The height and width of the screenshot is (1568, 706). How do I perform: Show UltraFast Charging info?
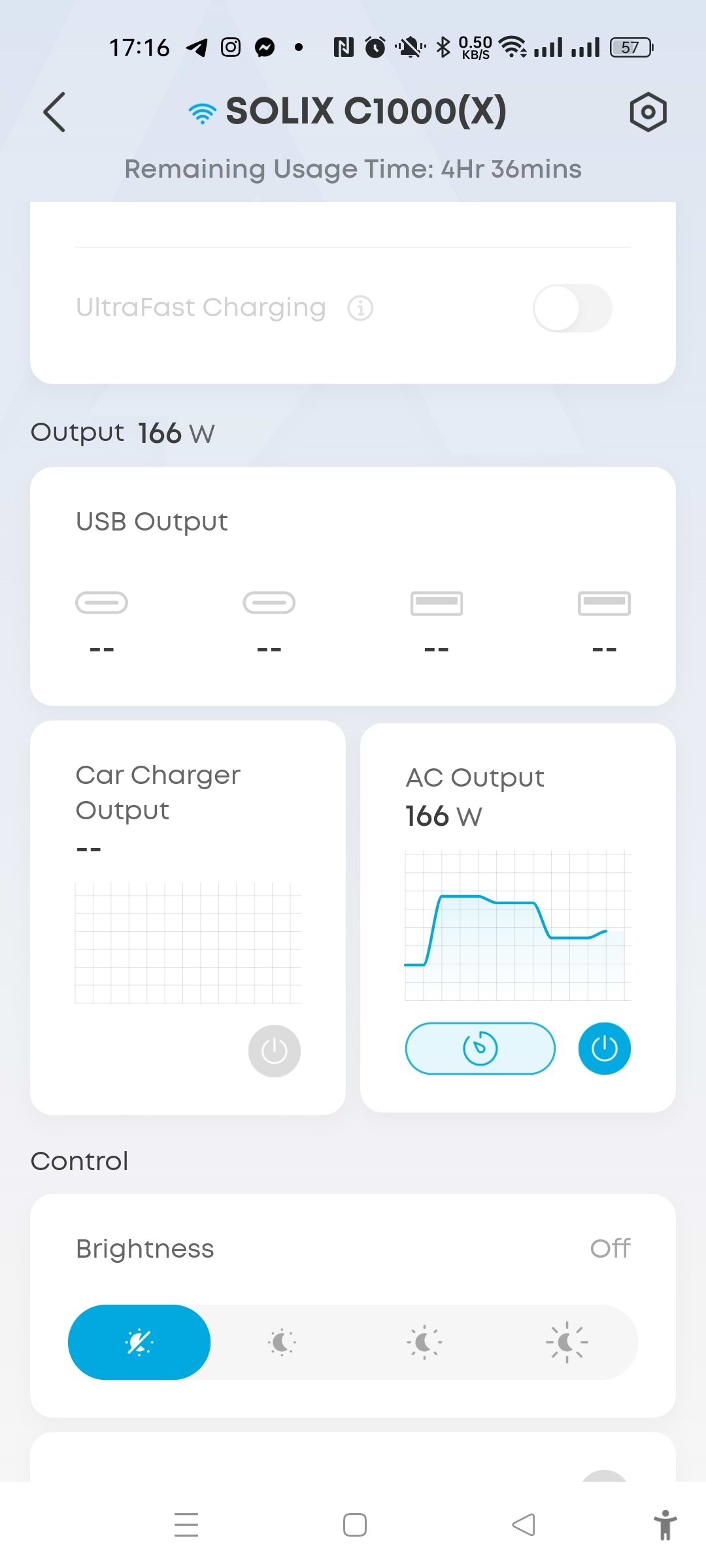point(360,308)
